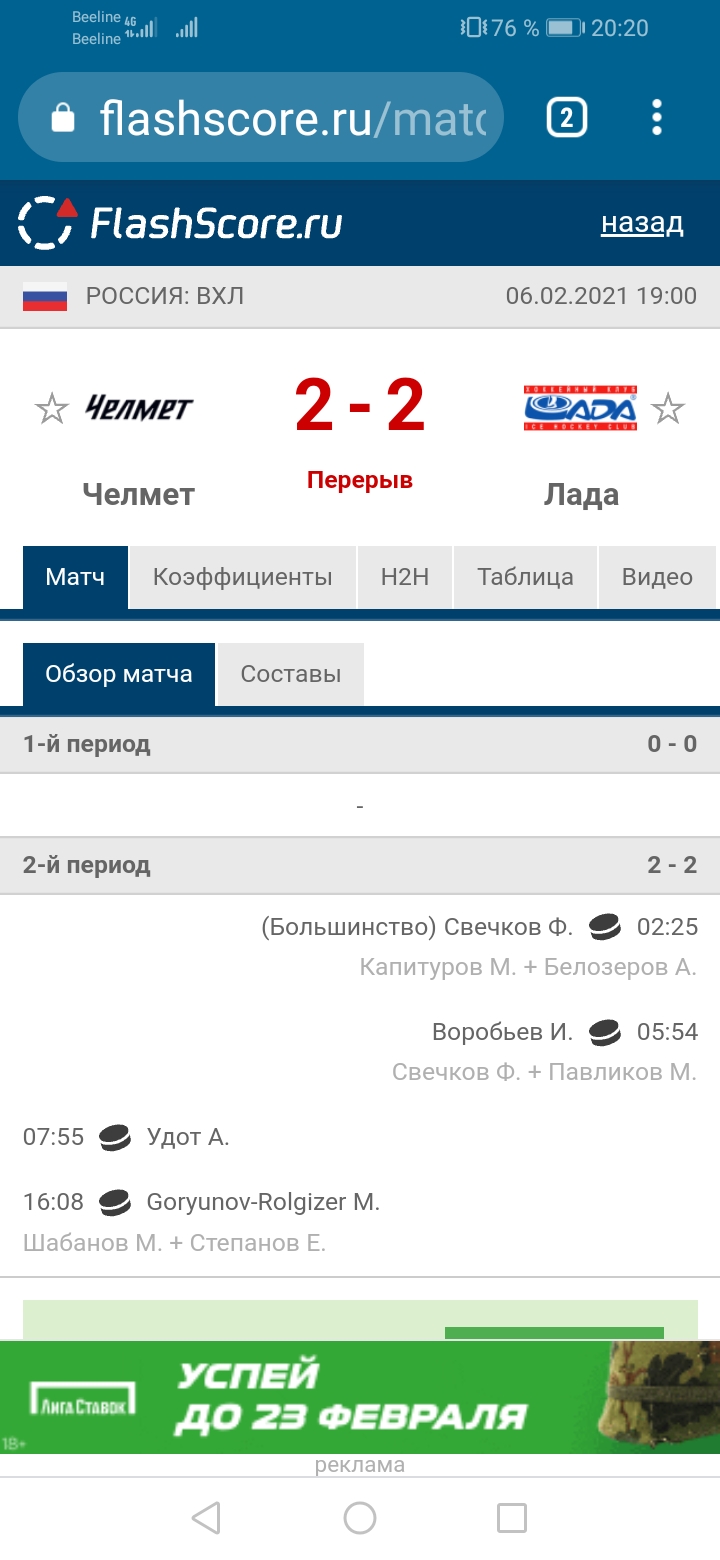Go back via the назад link

[642, 223]
